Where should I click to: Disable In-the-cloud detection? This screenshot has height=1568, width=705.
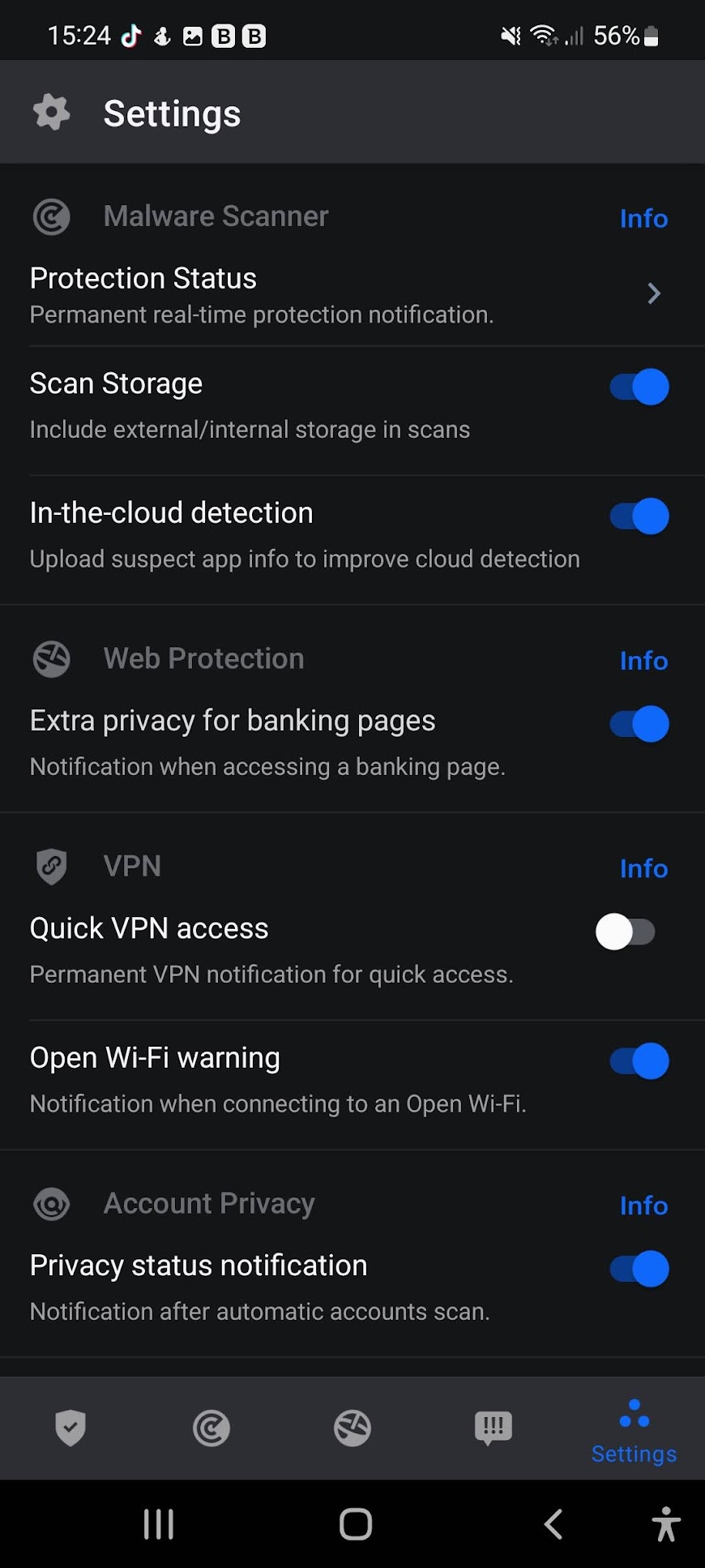(639, 516)
